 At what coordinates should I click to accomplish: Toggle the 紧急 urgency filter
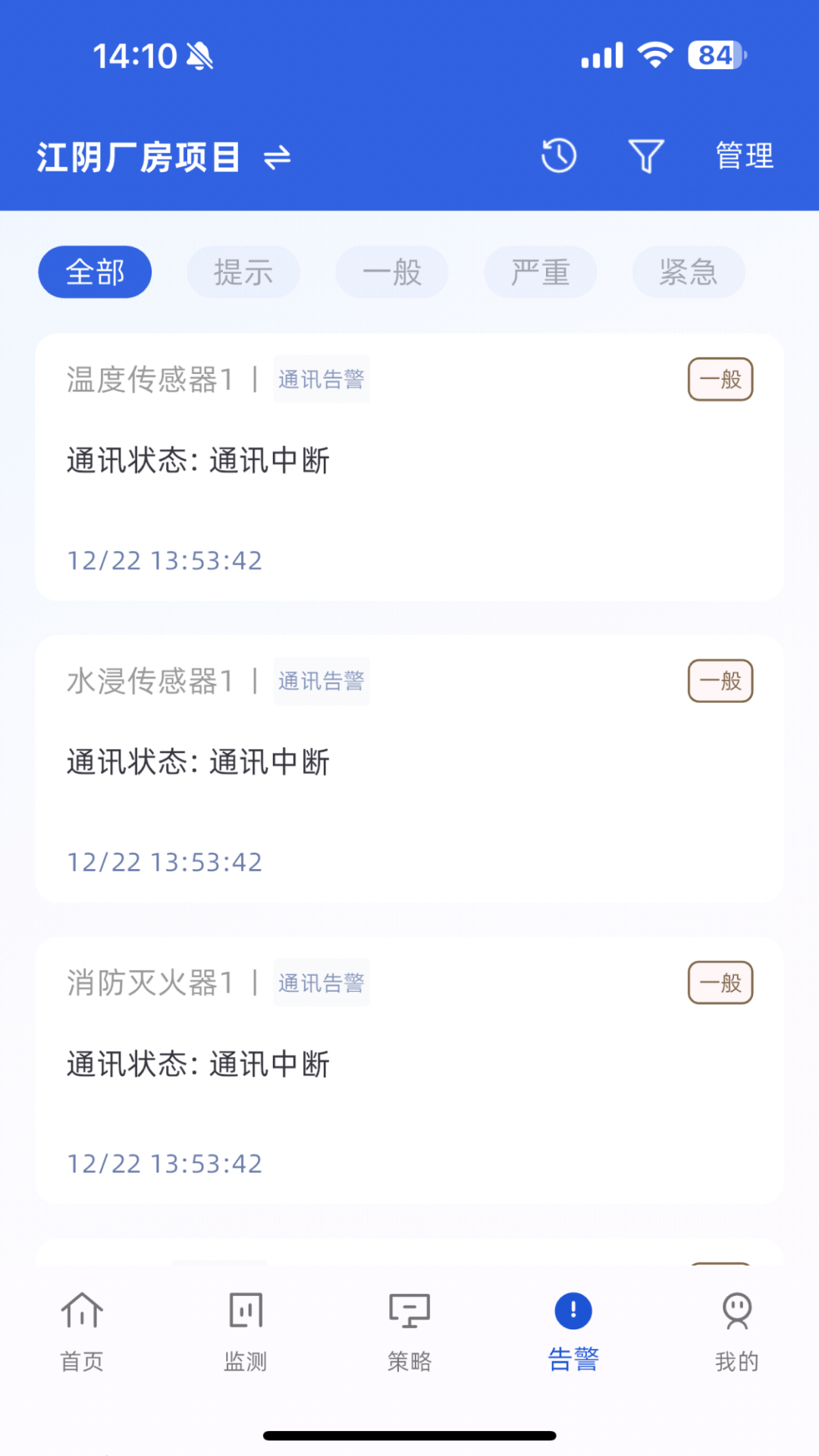tap(689, 271)
